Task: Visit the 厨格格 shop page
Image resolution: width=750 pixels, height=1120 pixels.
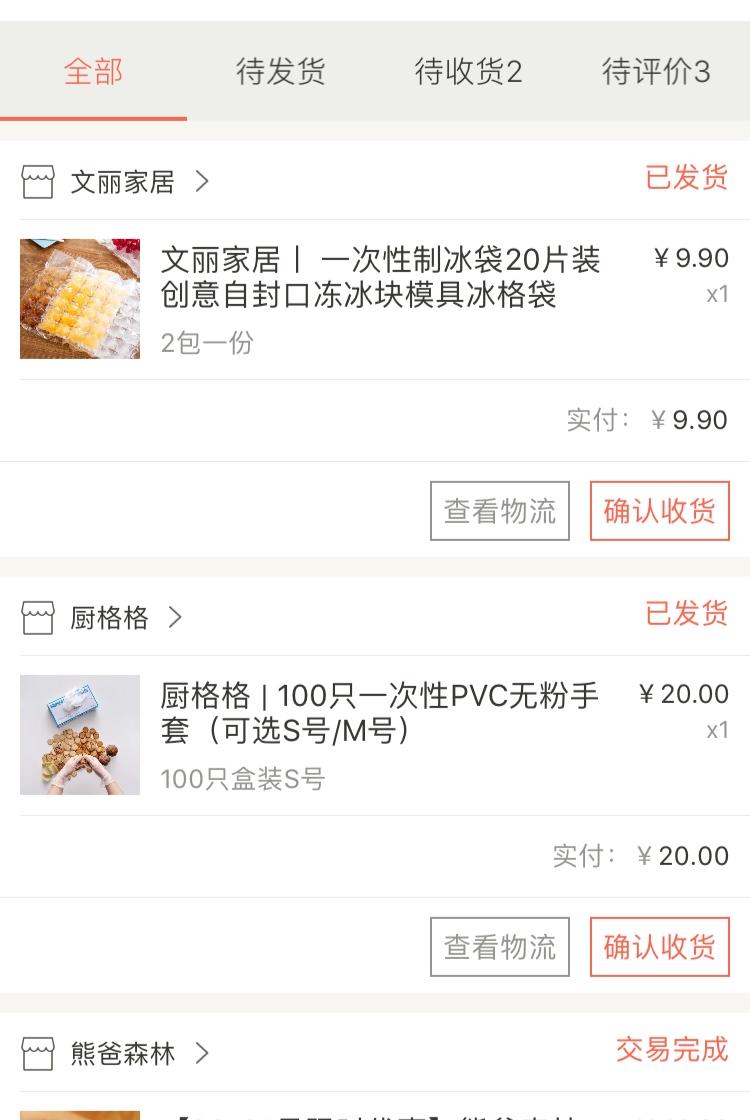Action: click(x=109, y=618)
